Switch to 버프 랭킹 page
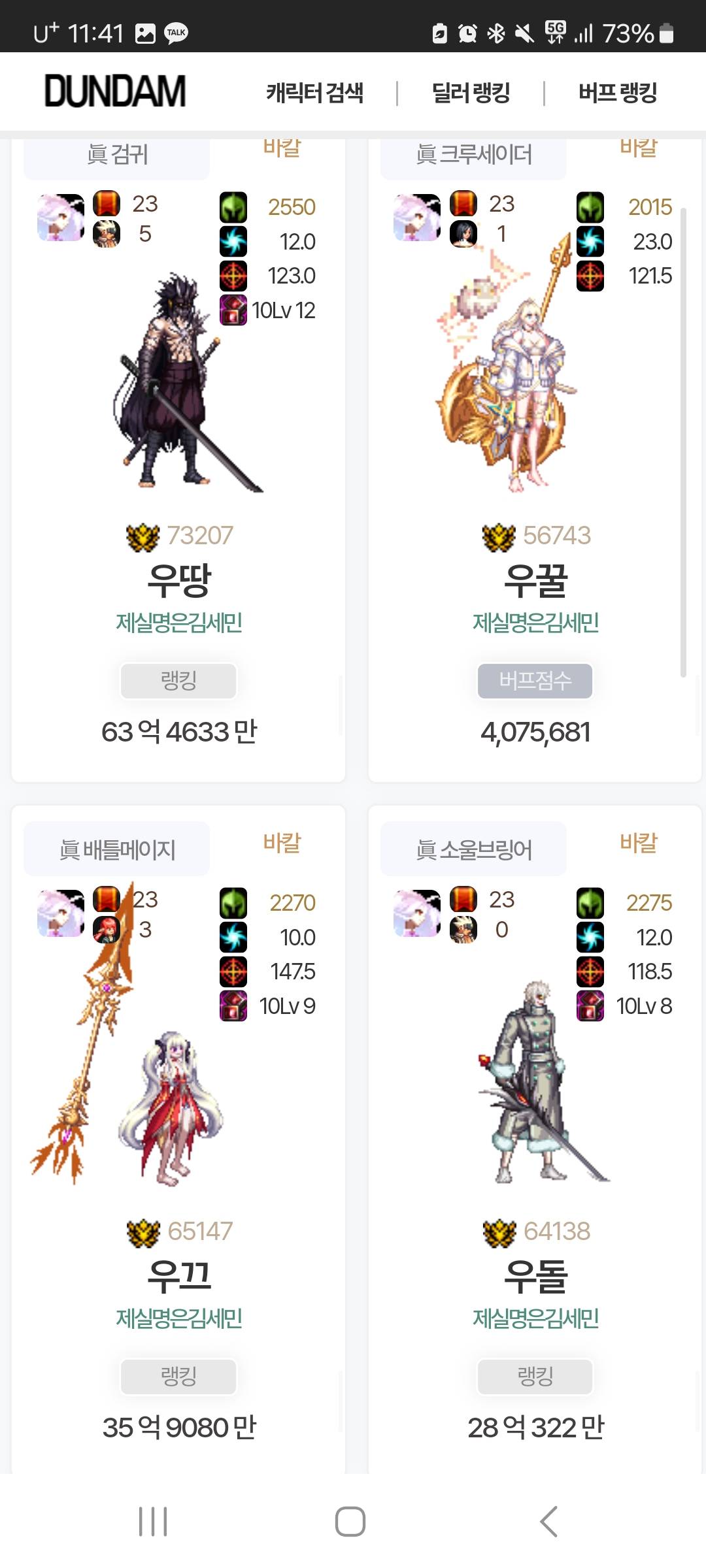The image size is (706, 1568). 617,93
